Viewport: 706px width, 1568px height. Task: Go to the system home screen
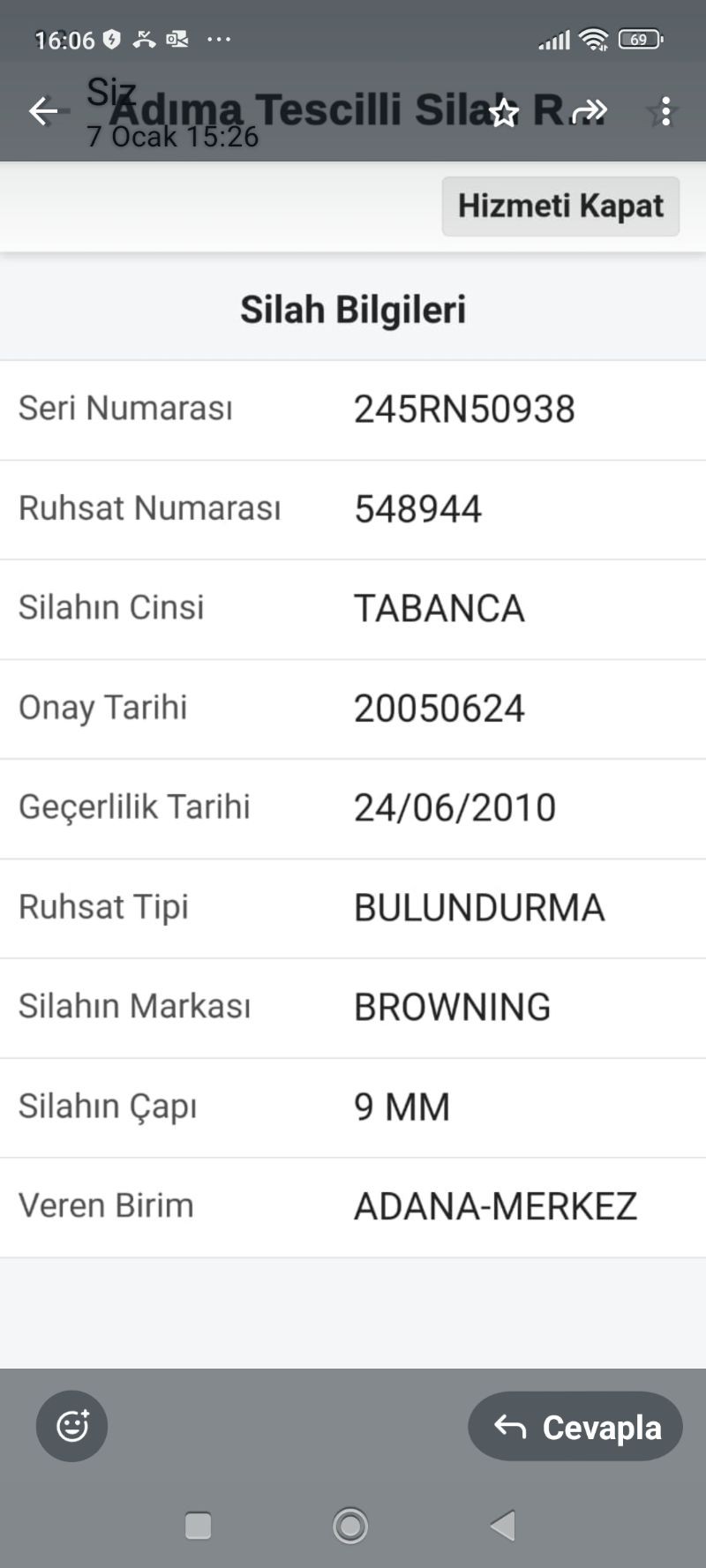350,1525
